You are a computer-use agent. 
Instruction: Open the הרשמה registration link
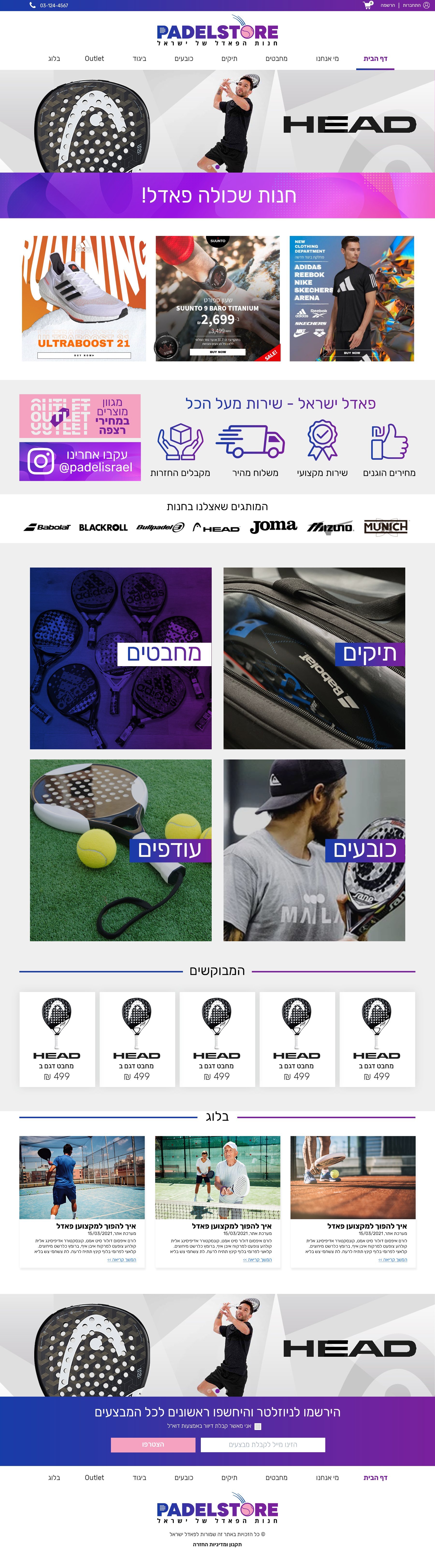pos(388,6)
